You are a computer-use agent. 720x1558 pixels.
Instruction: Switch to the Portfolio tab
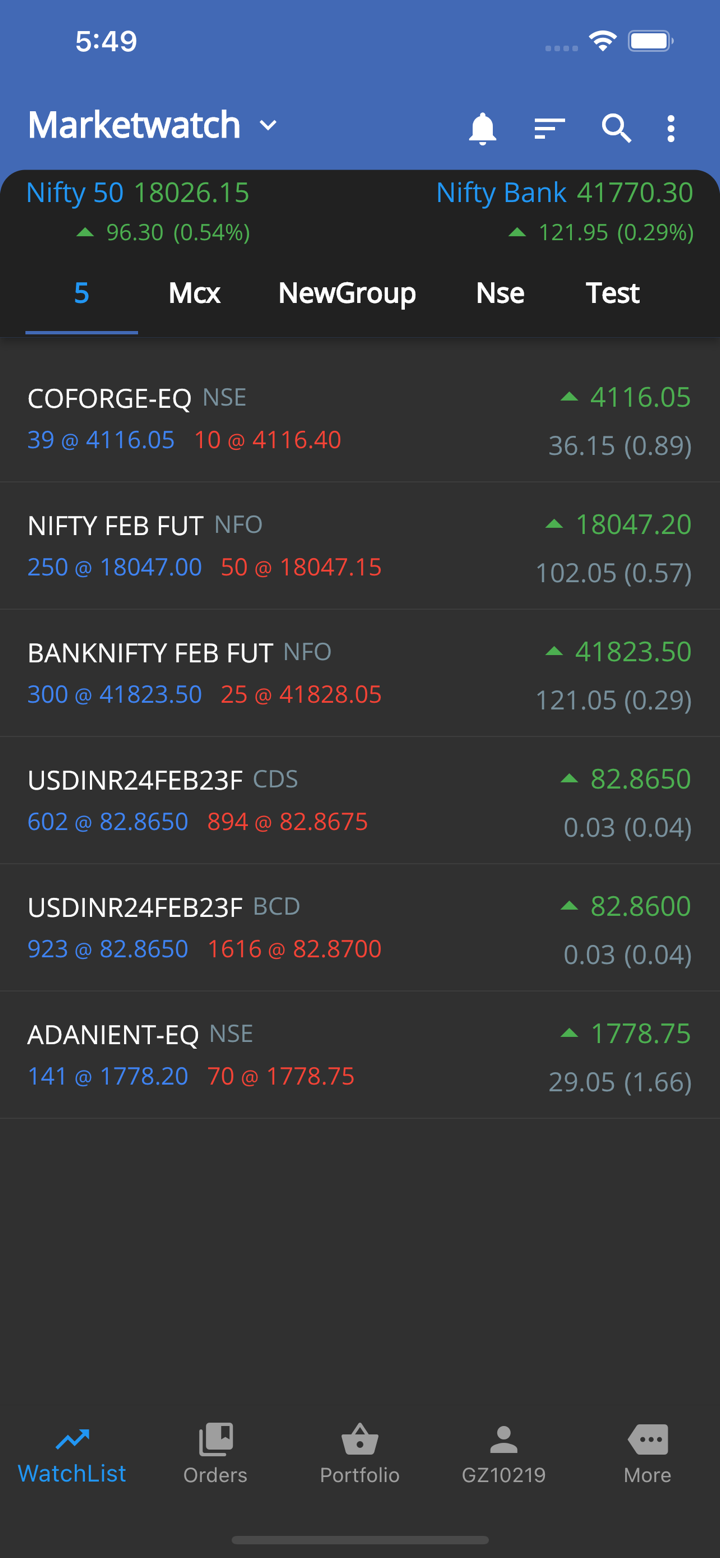pos(360,1454)
